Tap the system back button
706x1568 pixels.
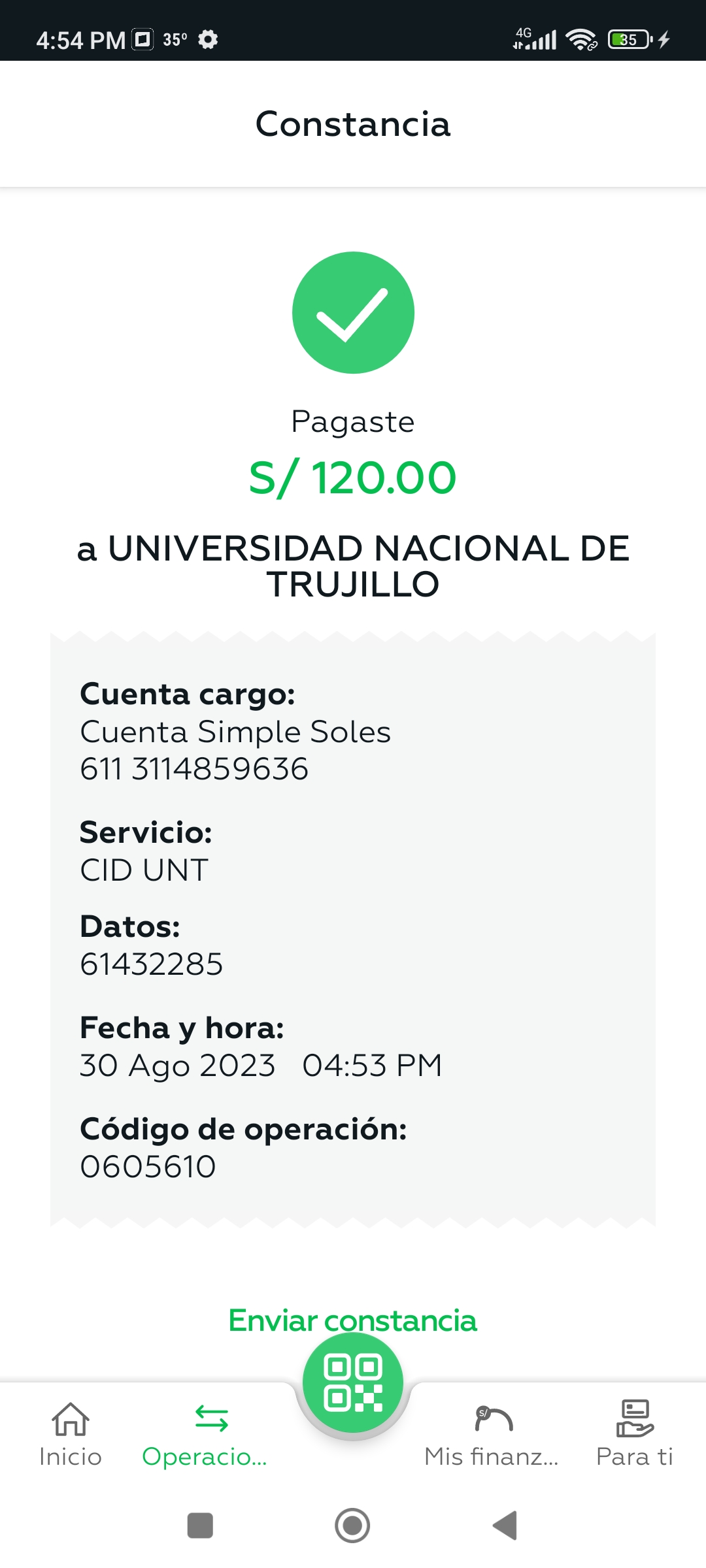[x=505, y=1526]
